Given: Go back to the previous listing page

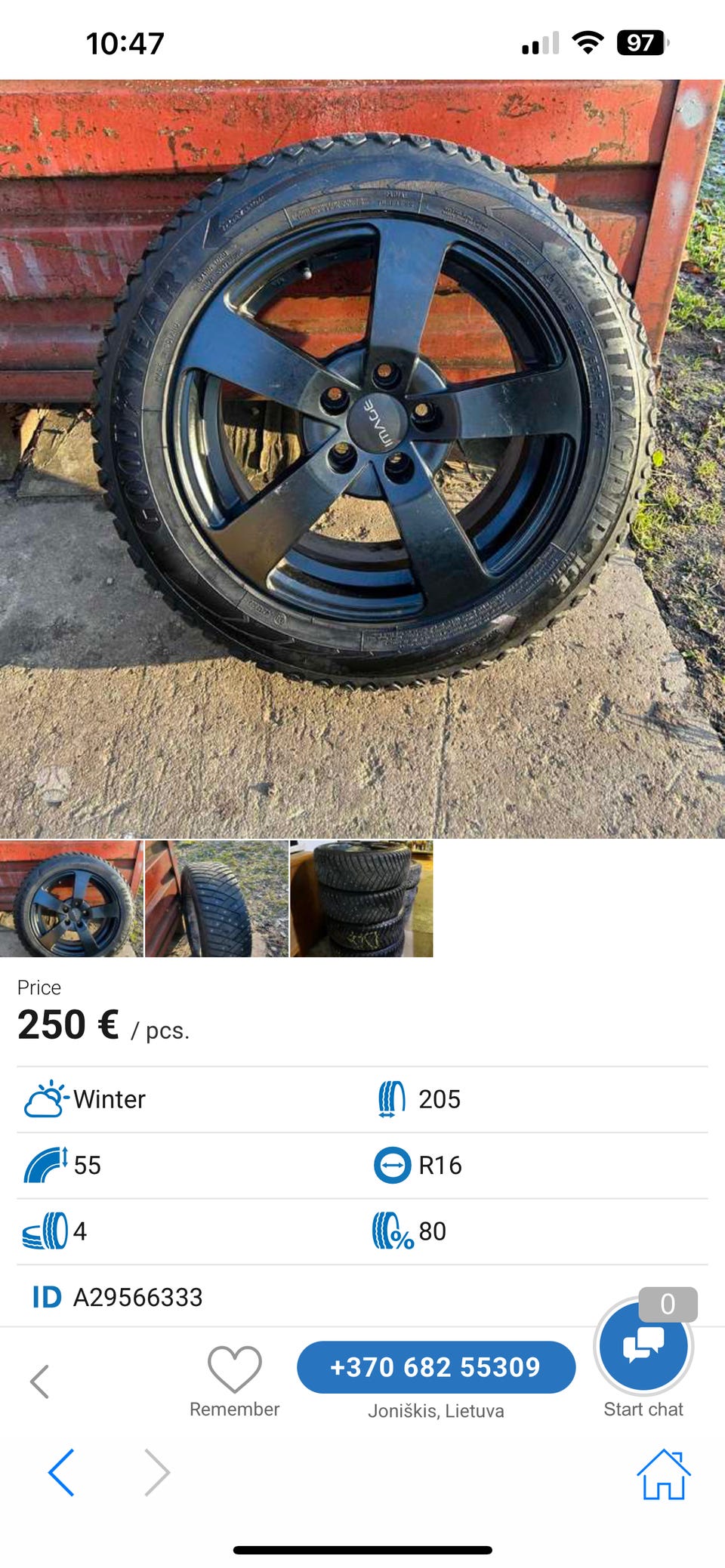Looking at the screenshot, I should coord(40,1382).
